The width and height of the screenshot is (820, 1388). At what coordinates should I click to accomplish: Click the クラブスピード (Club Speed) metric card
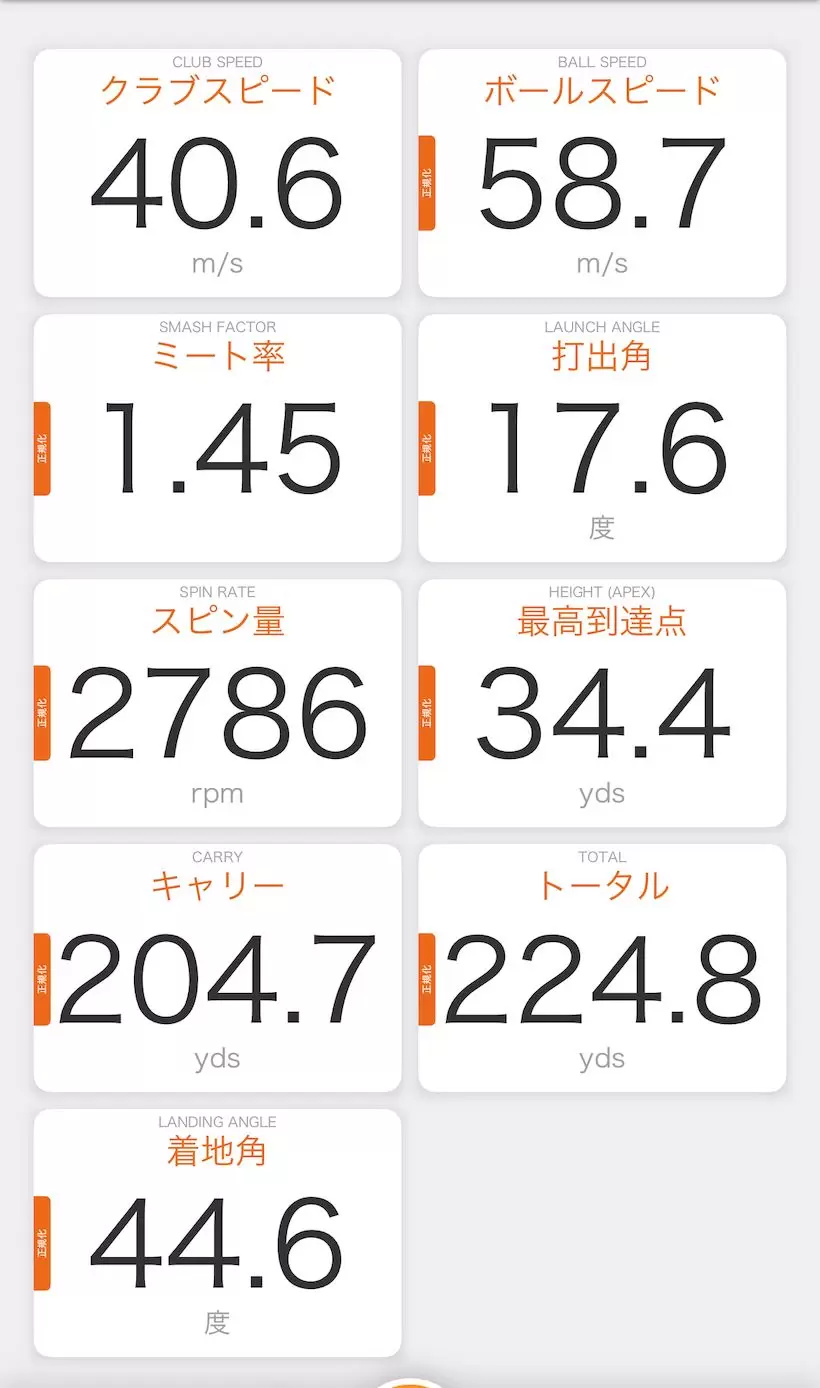217,172
